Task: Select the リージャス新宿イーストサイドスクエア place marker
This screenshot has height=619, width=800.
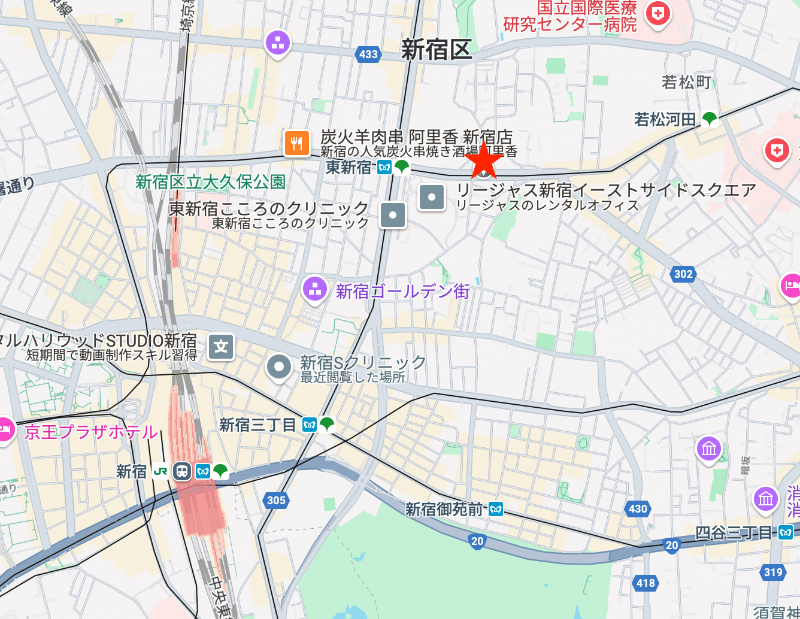Action: click(432, 196)
